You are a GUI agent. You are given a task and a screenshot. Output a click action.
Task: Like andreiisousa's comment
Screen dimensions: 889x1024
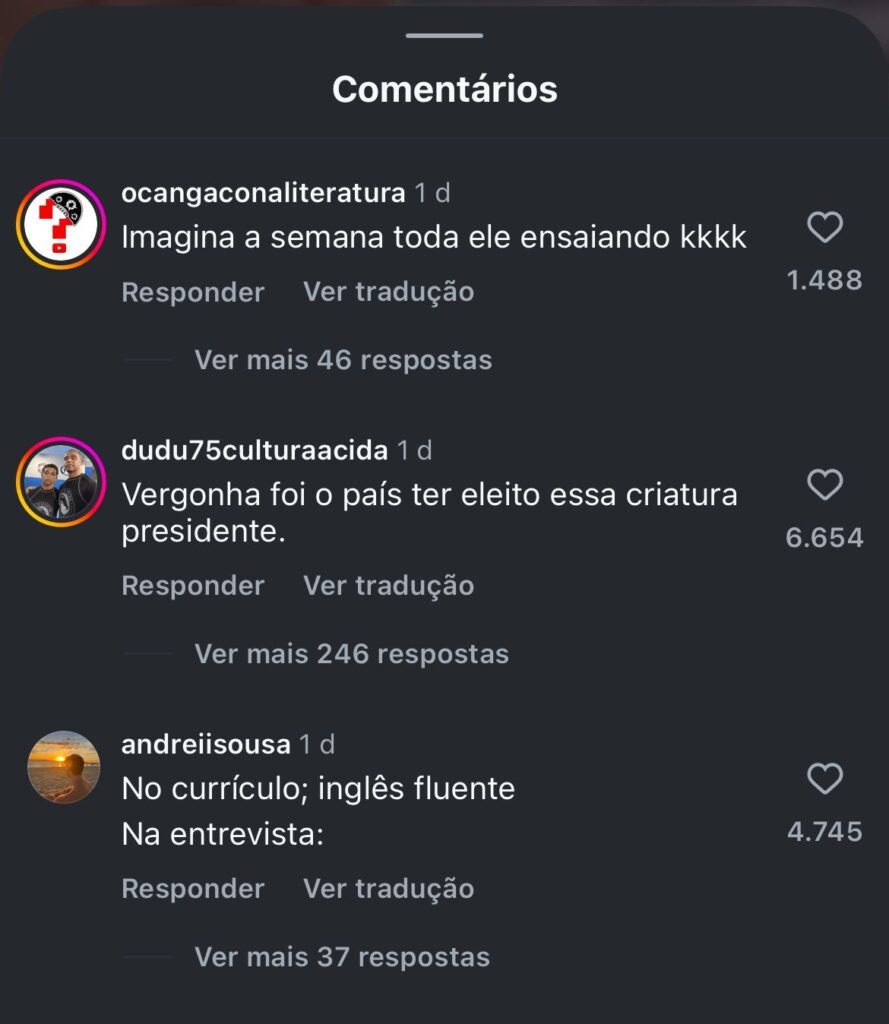(x=824, y=779)
